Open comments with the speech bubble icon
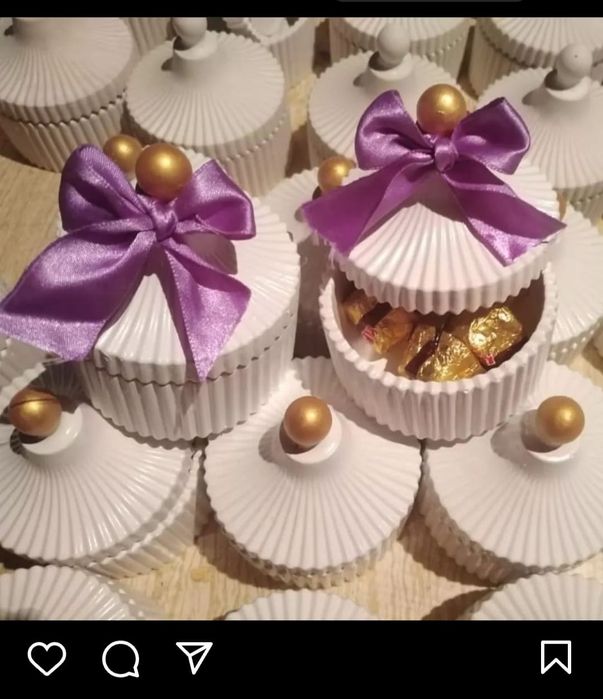This screenshot has height=699, width=603. click(x=121, y=658)
